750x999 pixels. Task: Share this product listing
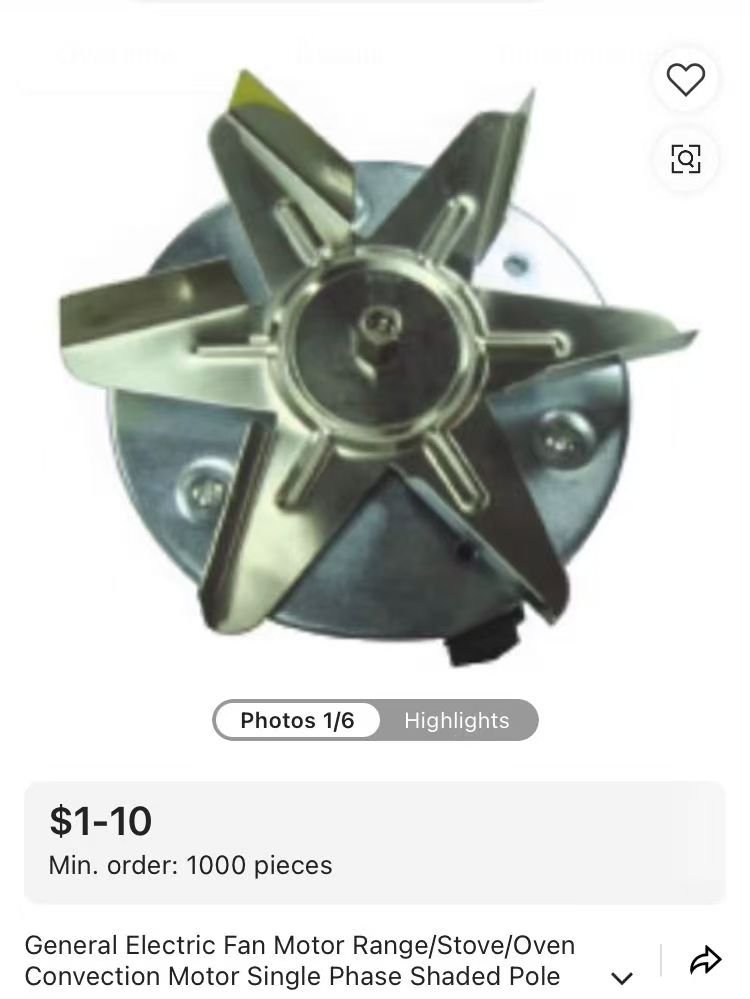(x=705, y=961)
